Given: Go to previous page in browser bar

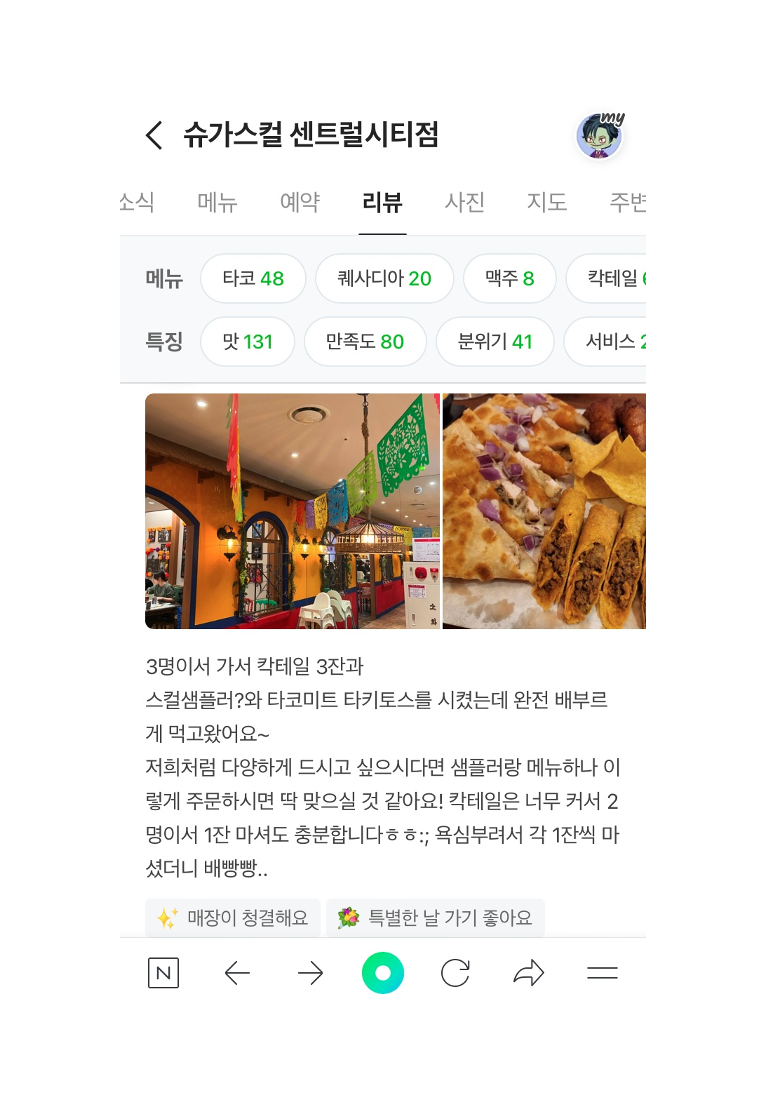Looking at the screenshot, I should pos(237,973).
